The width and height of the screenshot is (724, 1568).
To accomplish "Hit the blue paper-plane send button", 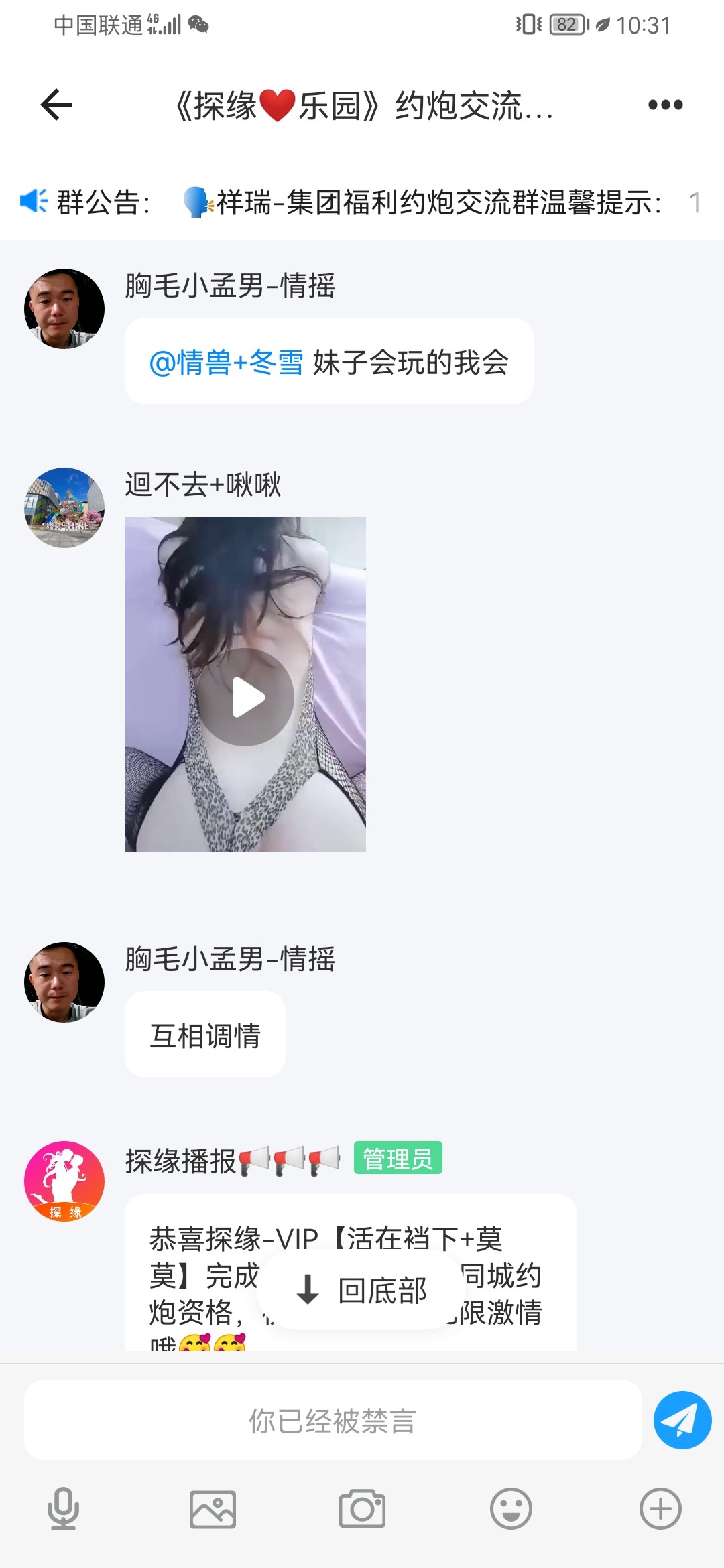I will [x=682, y=1420].
